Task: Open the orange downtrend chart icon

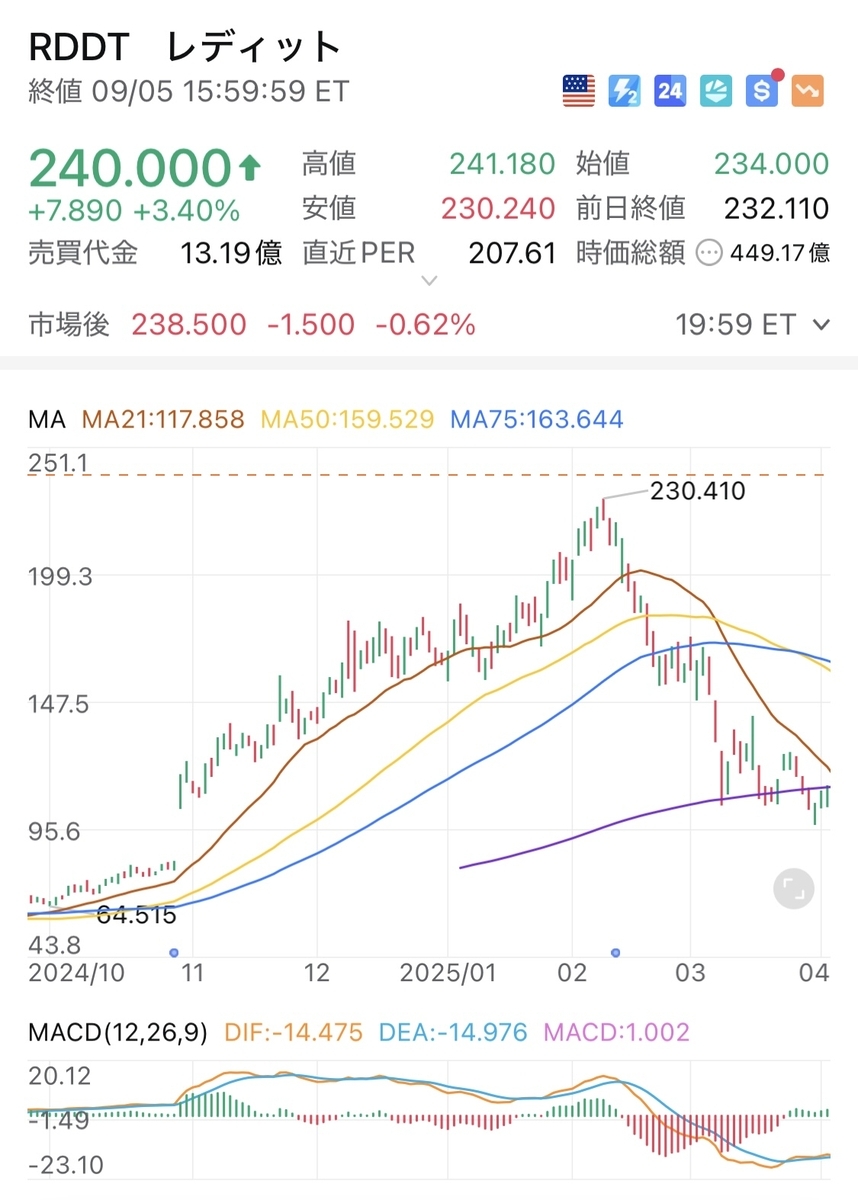Action: tap(808, 91)
